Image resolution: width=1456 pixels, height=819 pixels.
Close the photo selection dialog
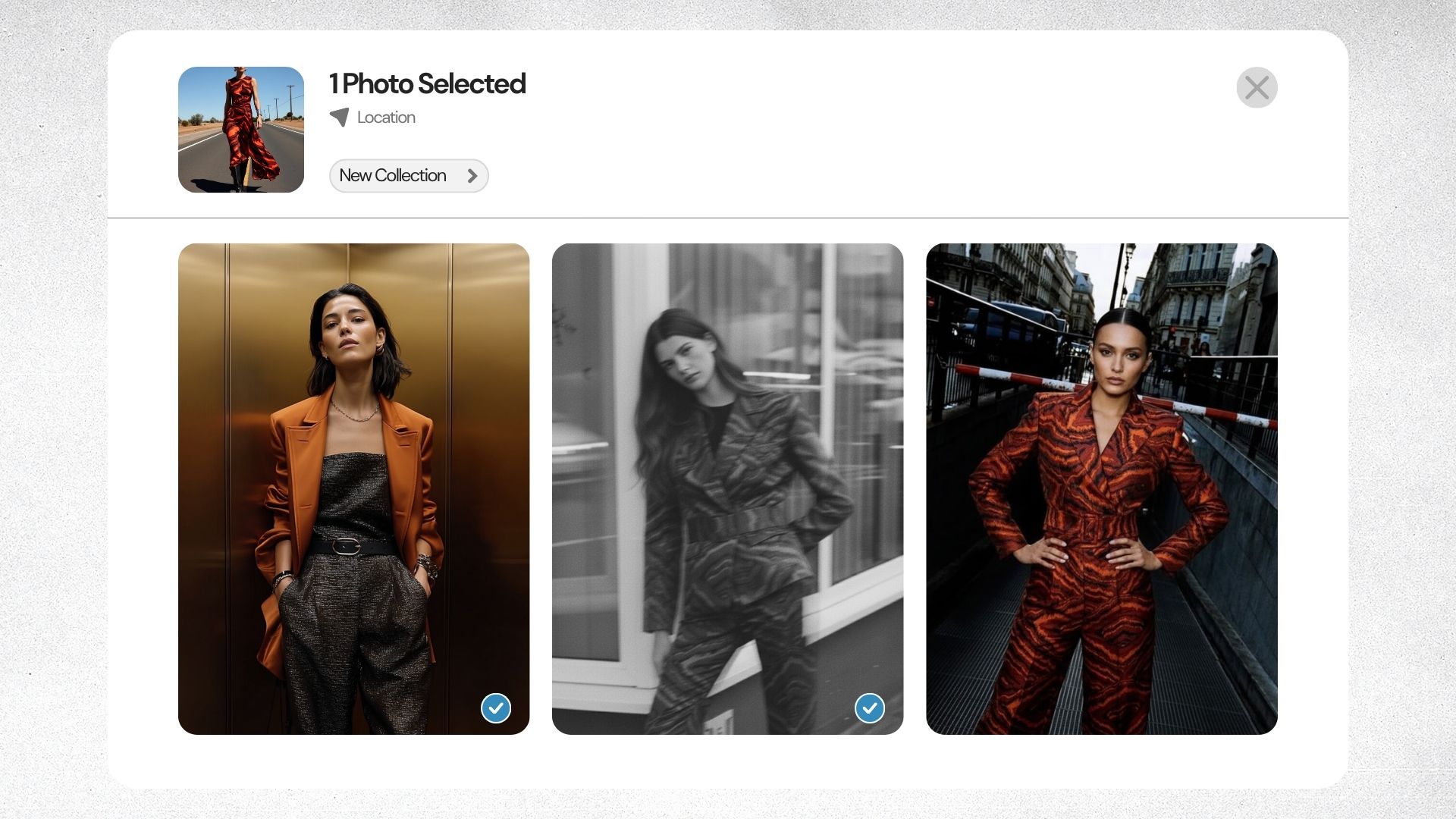[1257, 88]
